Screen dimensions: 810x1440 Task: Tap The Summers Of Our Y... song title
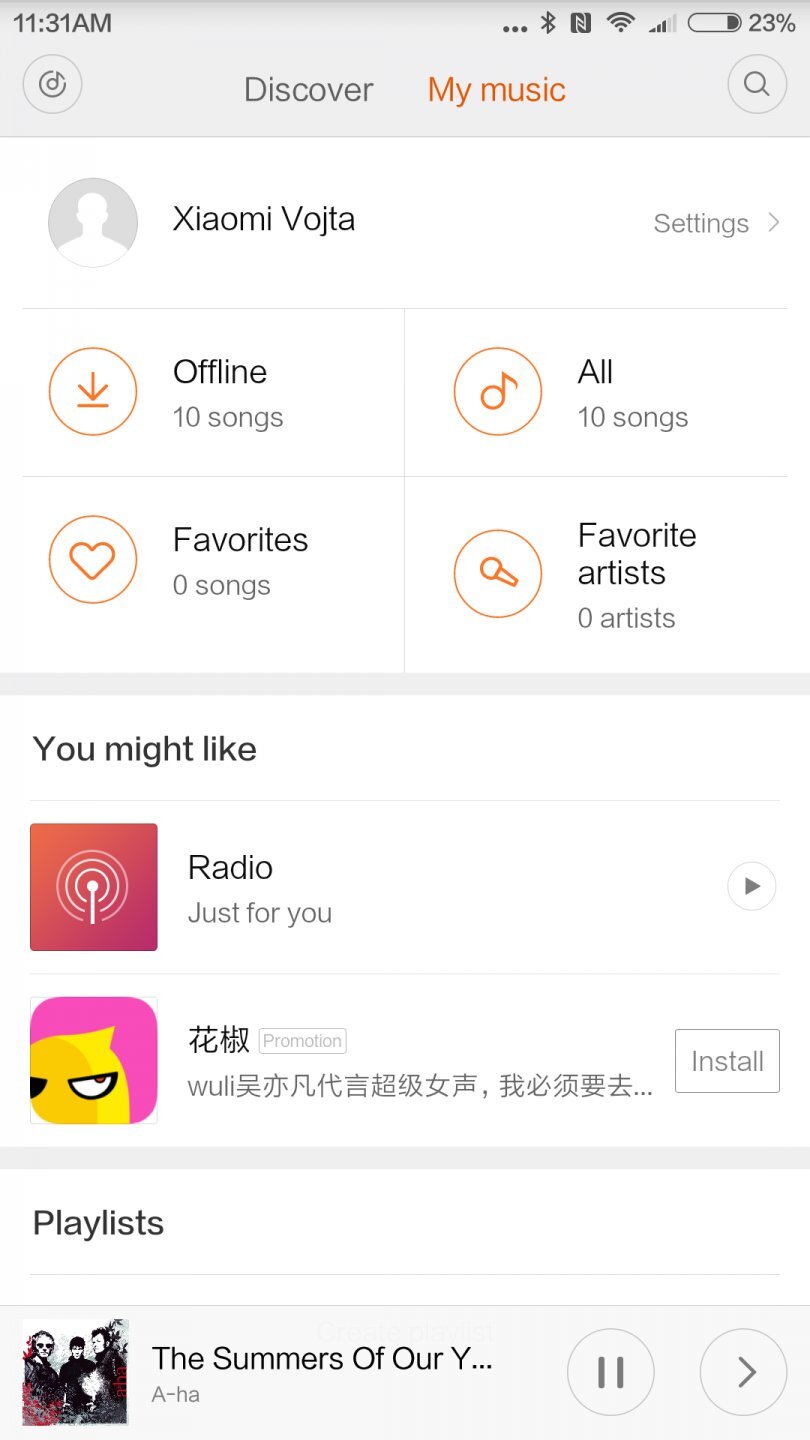[x=320, y=1357]
